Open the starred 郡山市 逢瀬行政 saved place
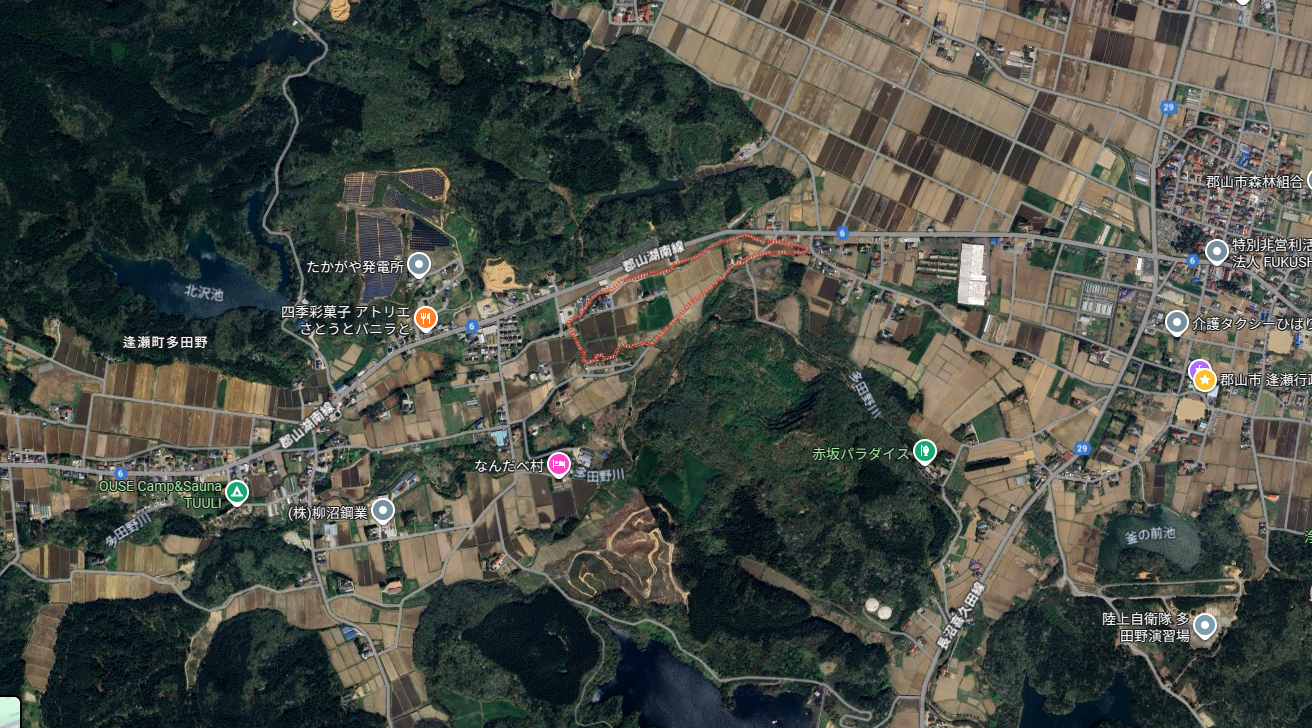The height and width of the screenshot is (728, 1312). pos(1205,379)
